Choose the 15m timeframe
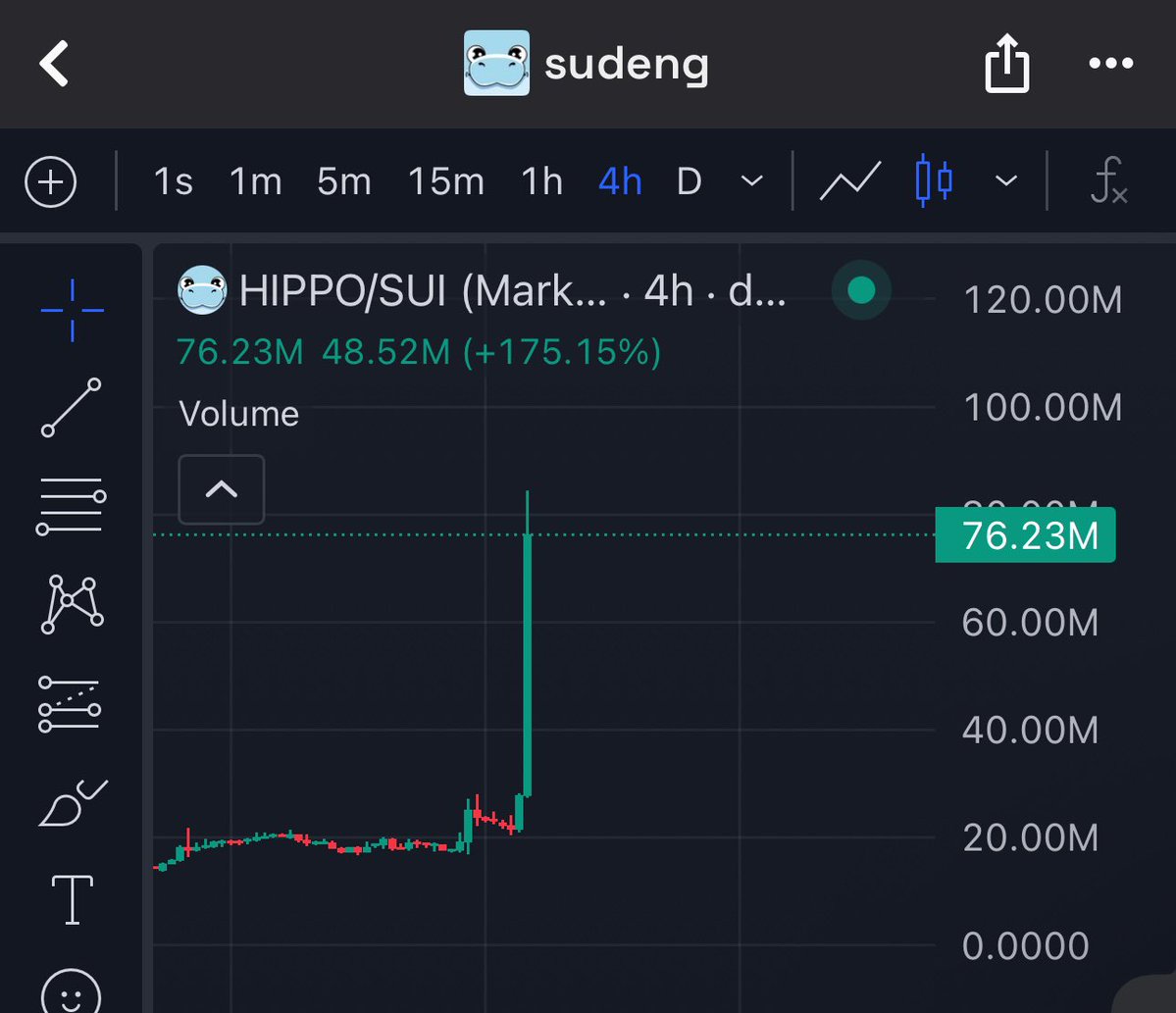1176x1013 pixels. (445, 182)
